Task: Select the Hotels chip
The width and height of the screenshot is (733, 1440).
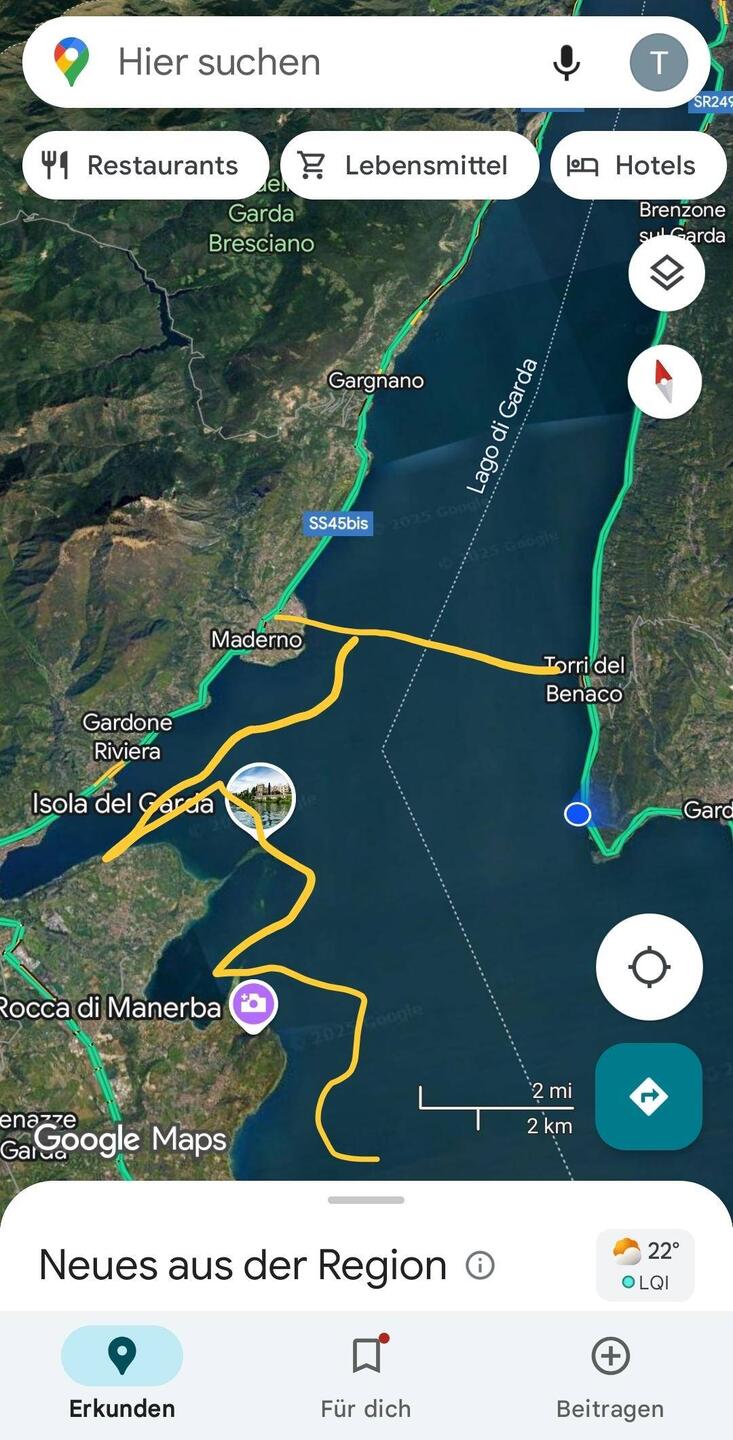Action: coord(638,165)
